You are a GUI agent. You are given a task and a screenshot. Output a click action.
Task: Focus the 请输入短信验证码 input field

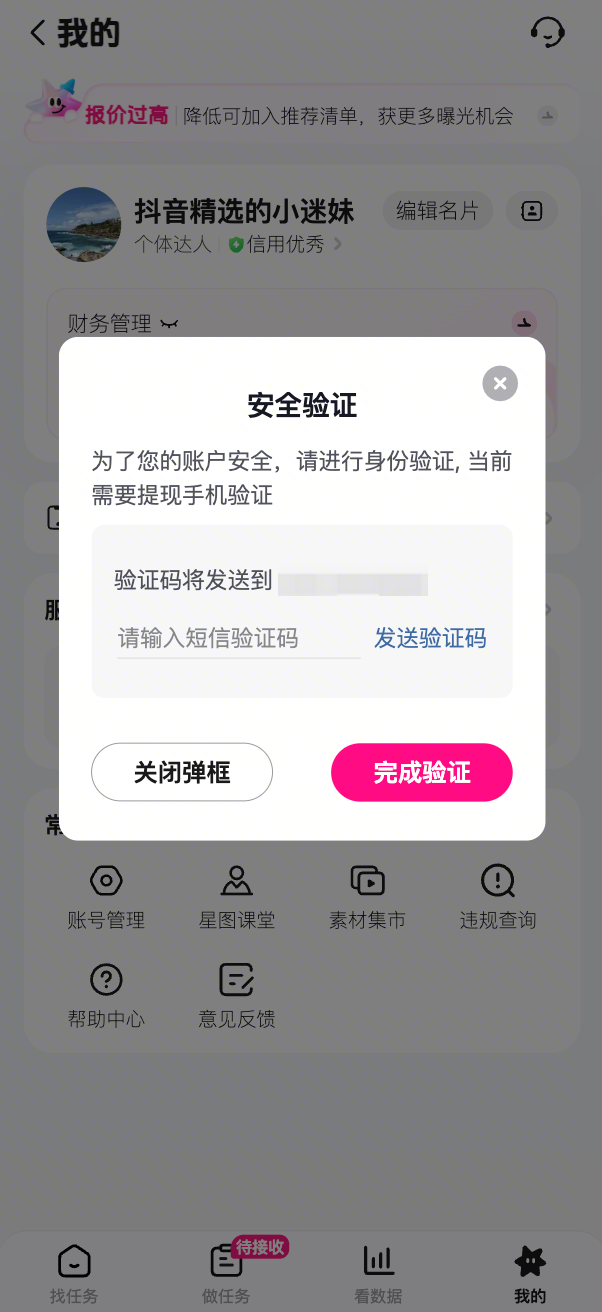[x=238, y=638]
